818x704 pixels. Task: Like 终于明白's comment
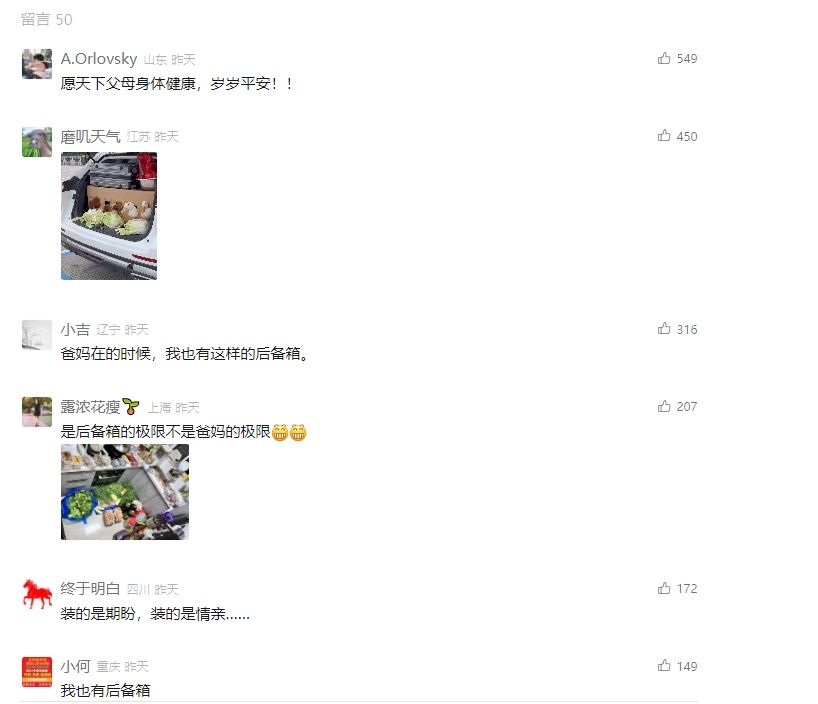tap(664, 589)
